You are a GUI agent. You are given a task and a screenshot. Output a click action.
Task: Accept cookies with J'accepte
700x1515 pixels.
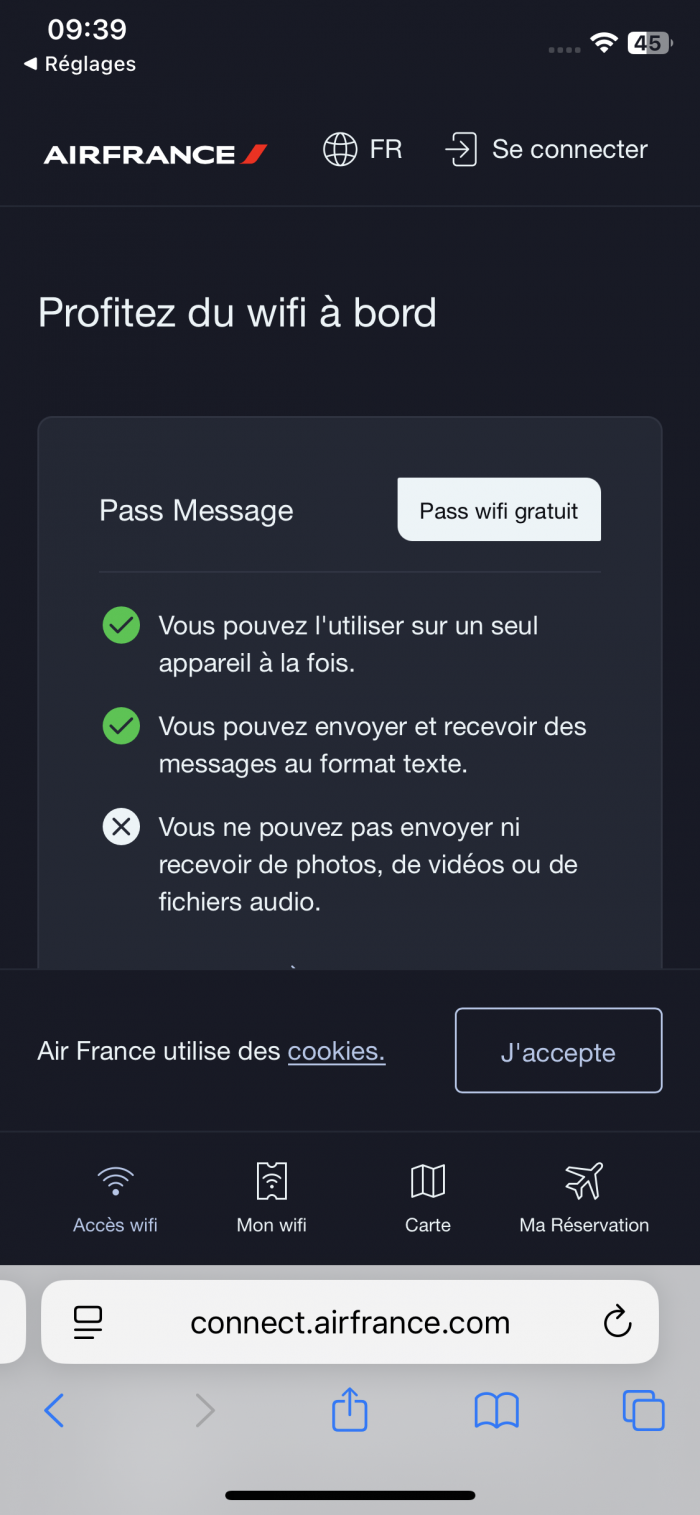[x=558, y=1051]
